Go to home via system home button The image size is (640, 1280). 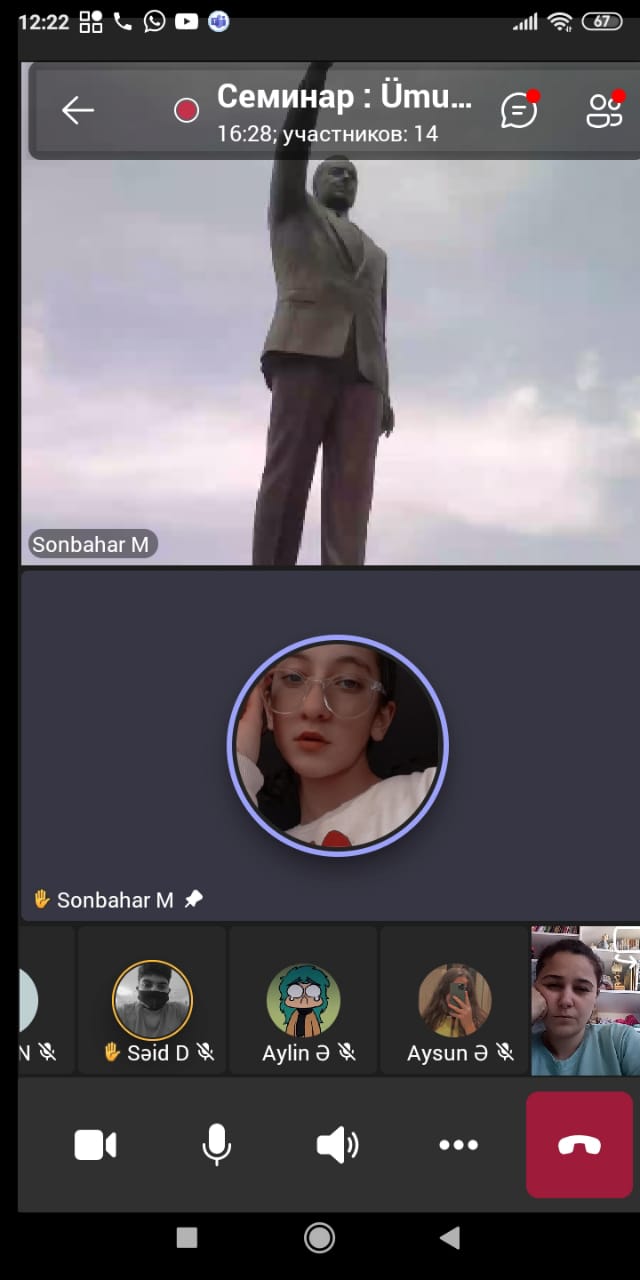coord(319,1238)
